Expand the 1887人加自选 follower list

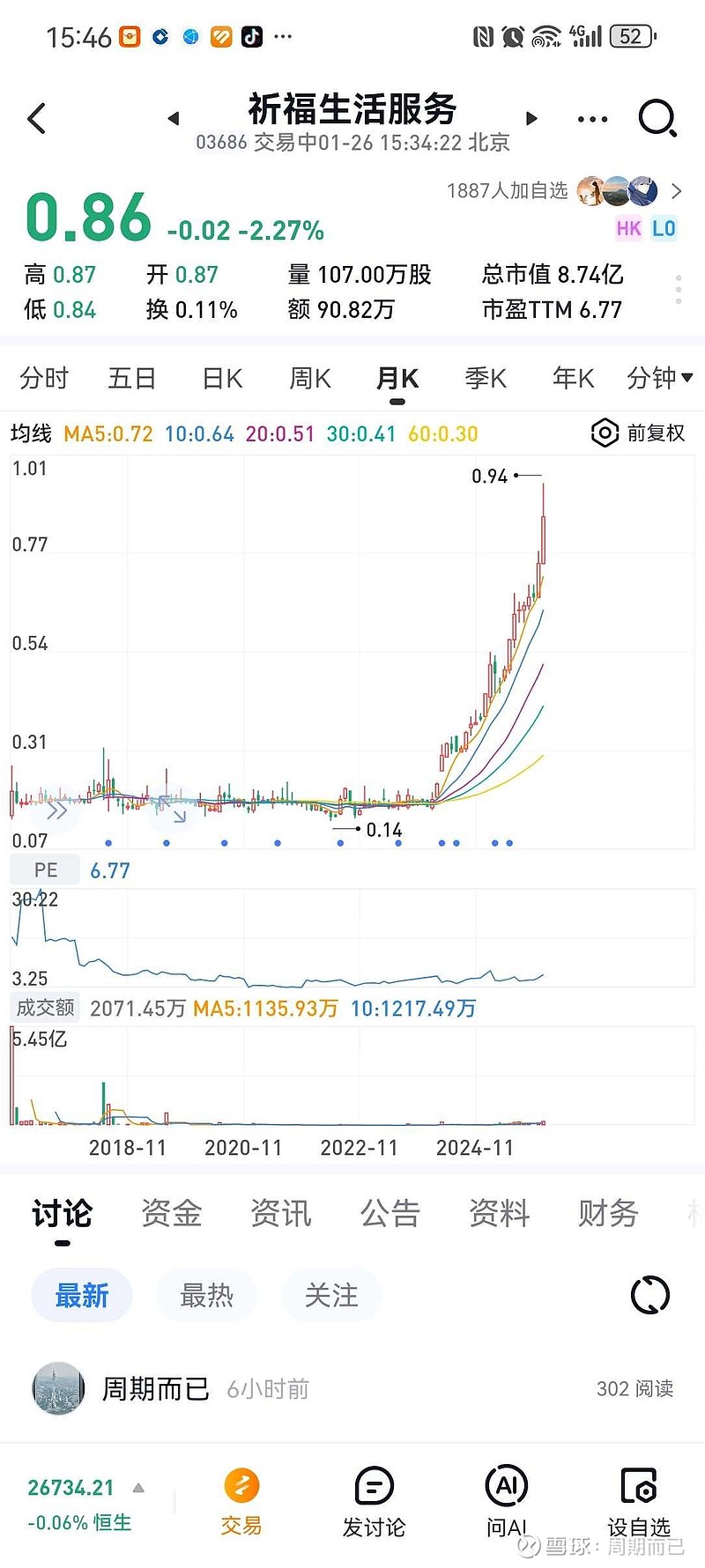tap(508, 190)
